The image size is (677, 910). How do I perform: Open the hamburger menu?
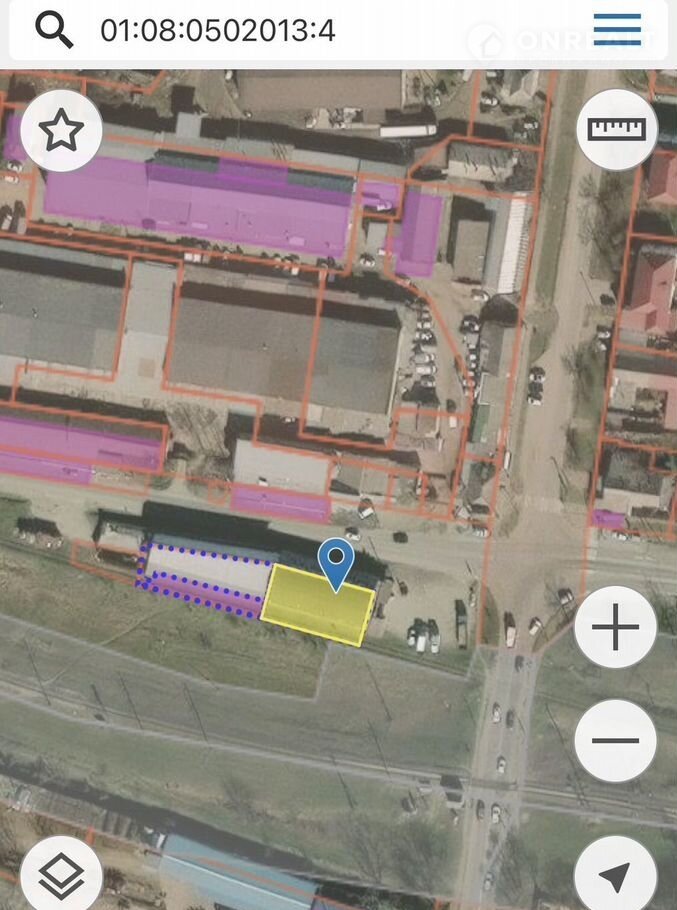click(617, 30)
